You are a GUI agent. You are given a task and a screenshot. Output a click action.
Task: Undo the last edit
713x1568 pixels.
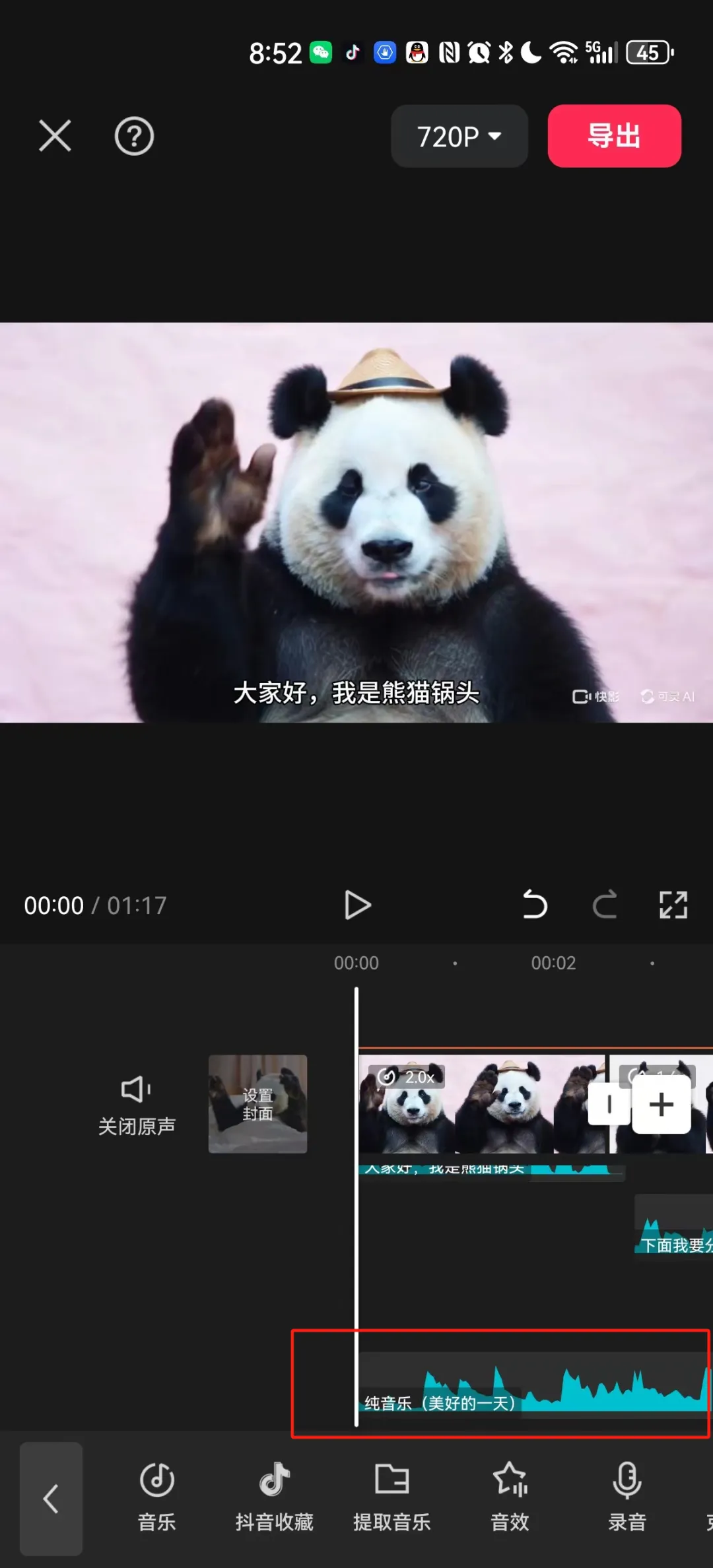534,905
